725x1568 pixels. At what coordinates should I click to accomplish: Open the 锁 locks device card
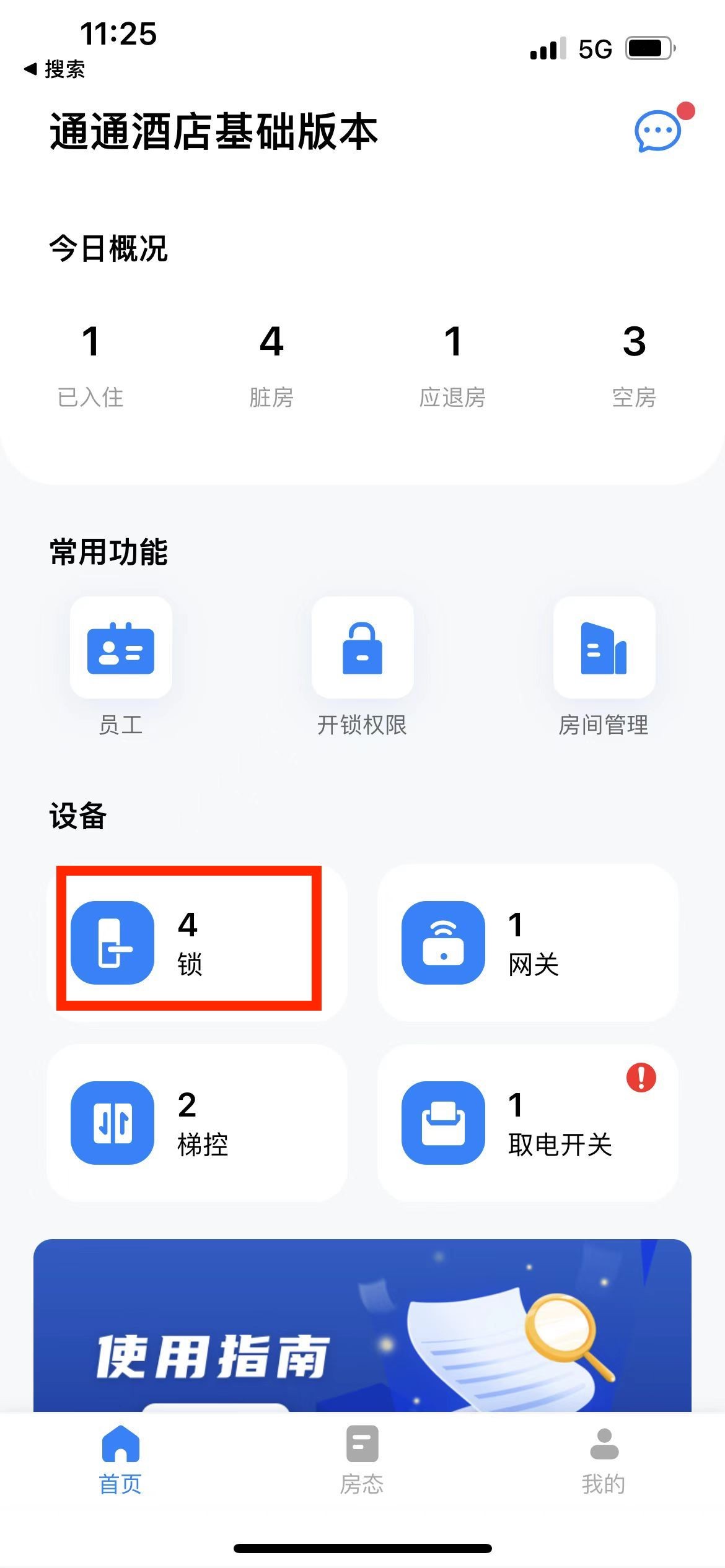[189, 941]
